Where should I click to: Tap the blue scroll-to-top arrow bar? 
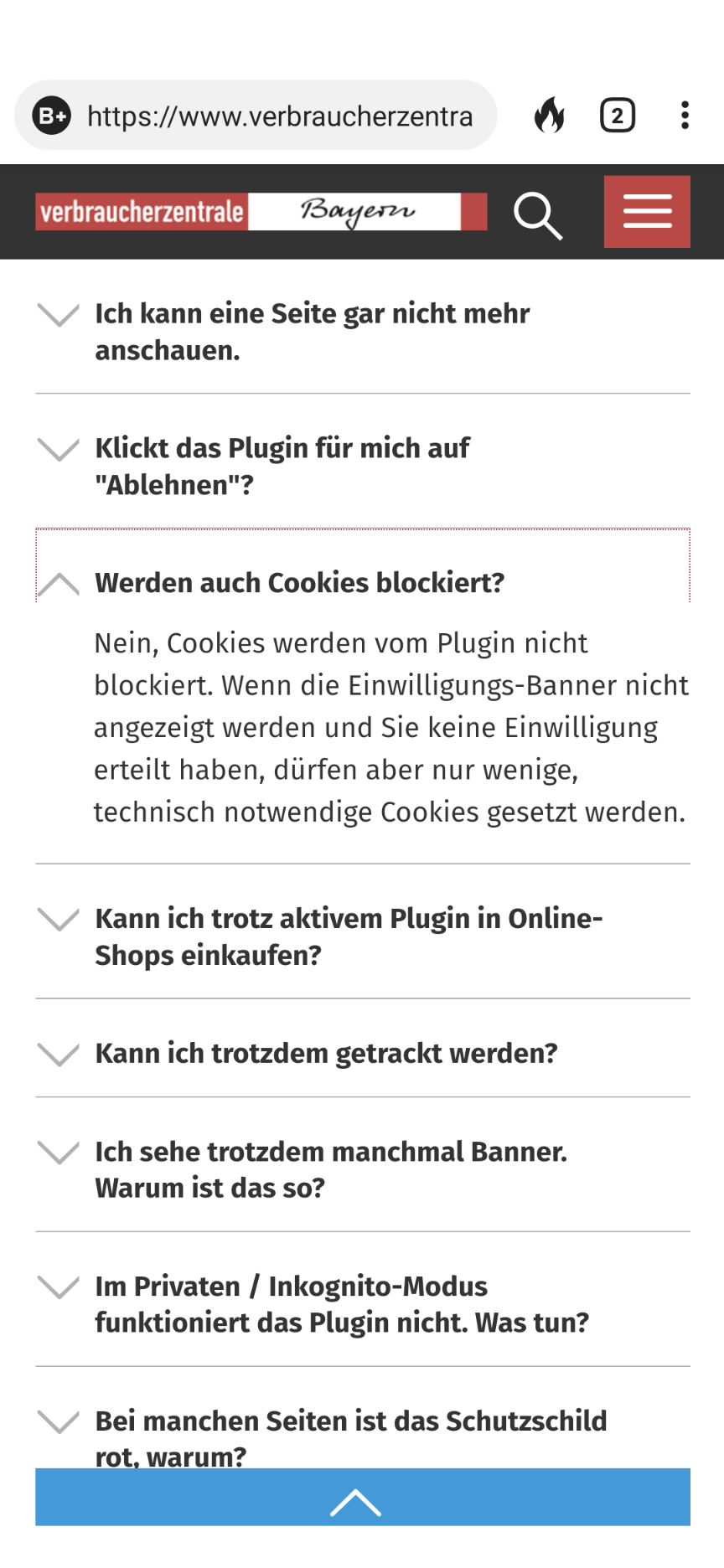(363, 1497)
